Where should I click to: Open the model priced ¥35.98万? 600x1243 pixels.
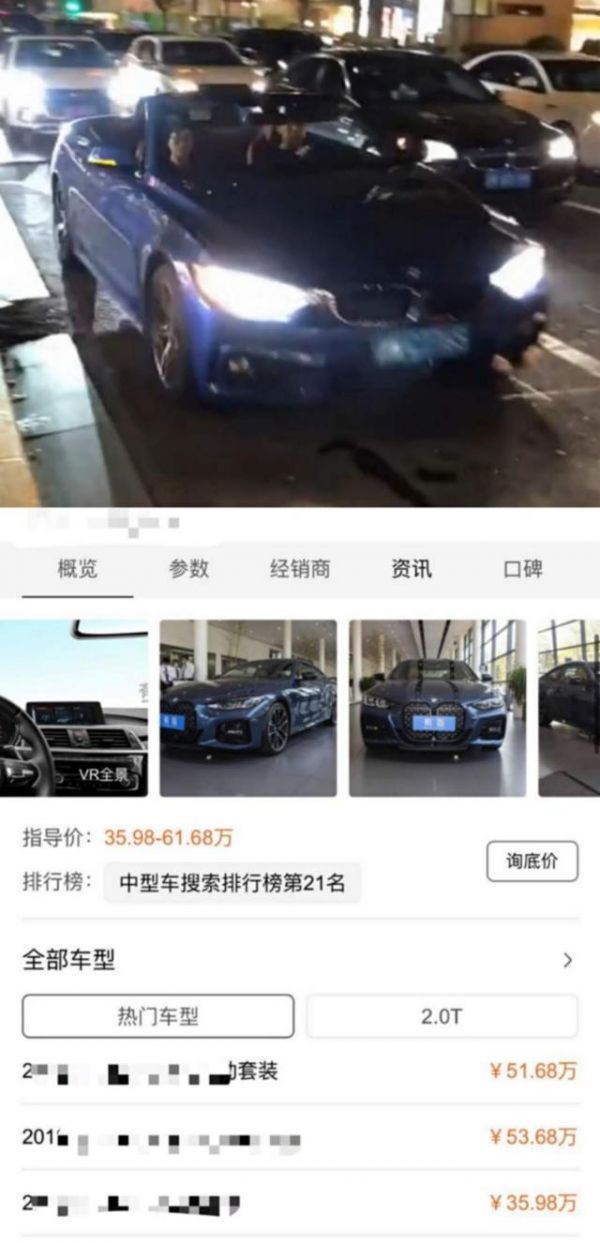(300, 1203)
